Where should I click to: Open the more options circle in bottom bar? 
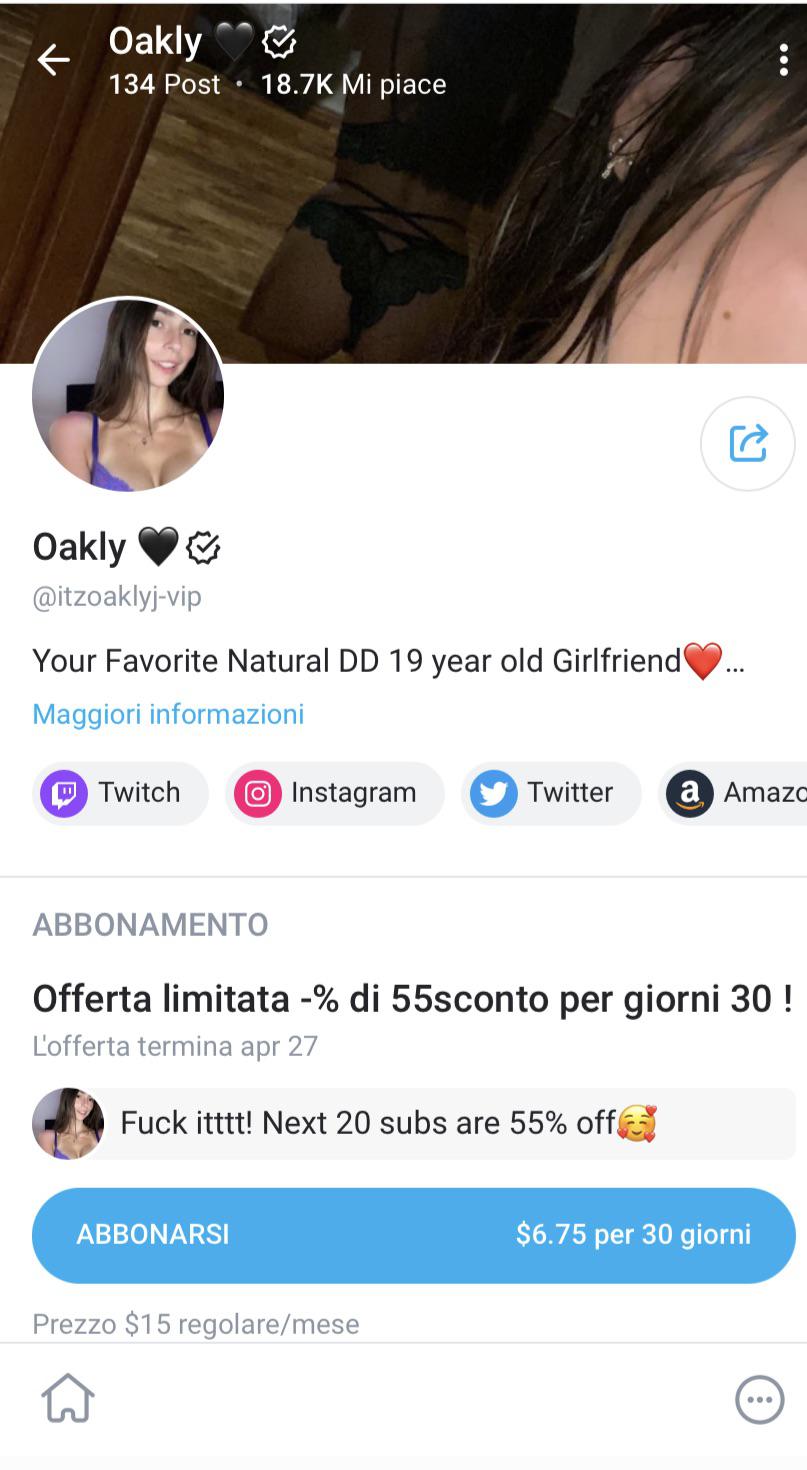point(759,1399)
